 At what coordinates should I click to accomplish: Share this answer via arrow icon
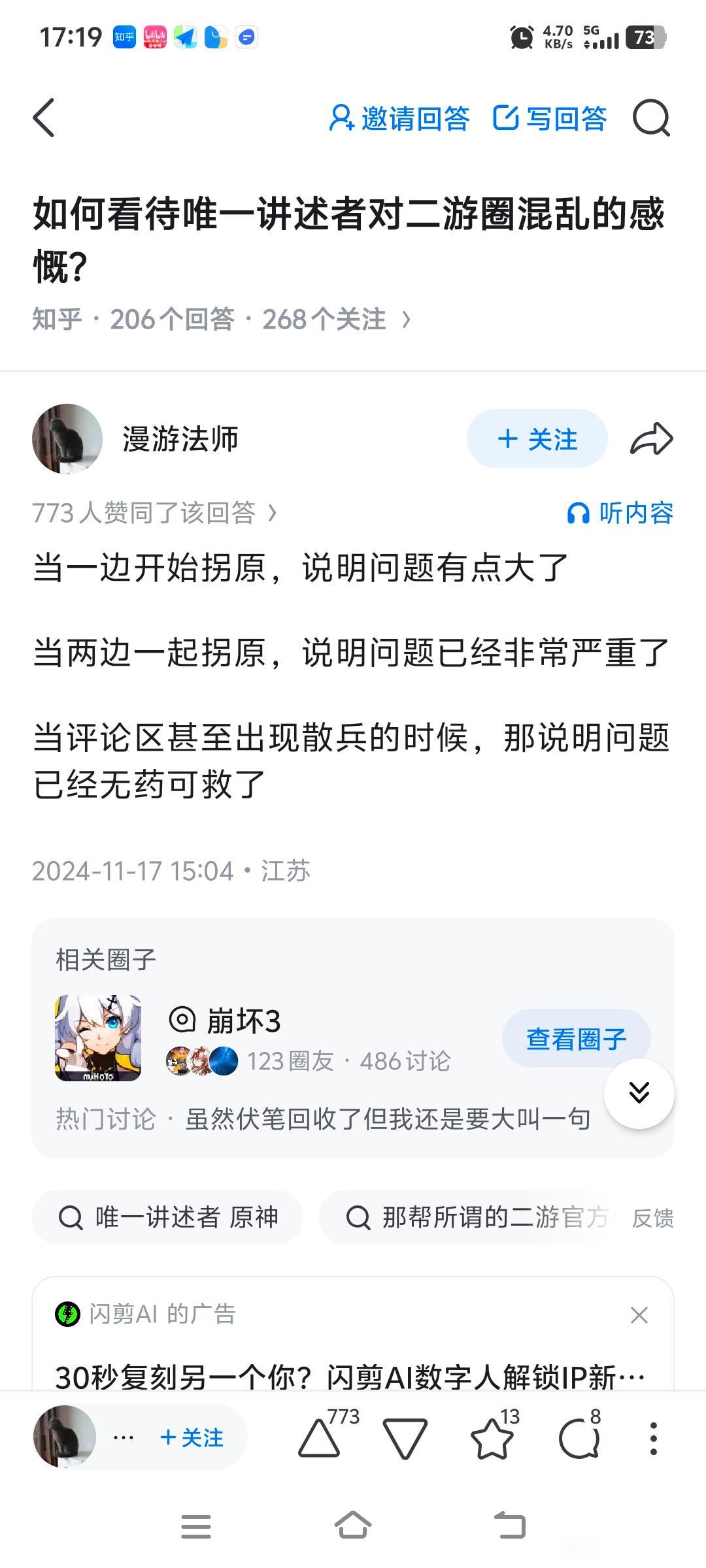click(x=651, y=439)
